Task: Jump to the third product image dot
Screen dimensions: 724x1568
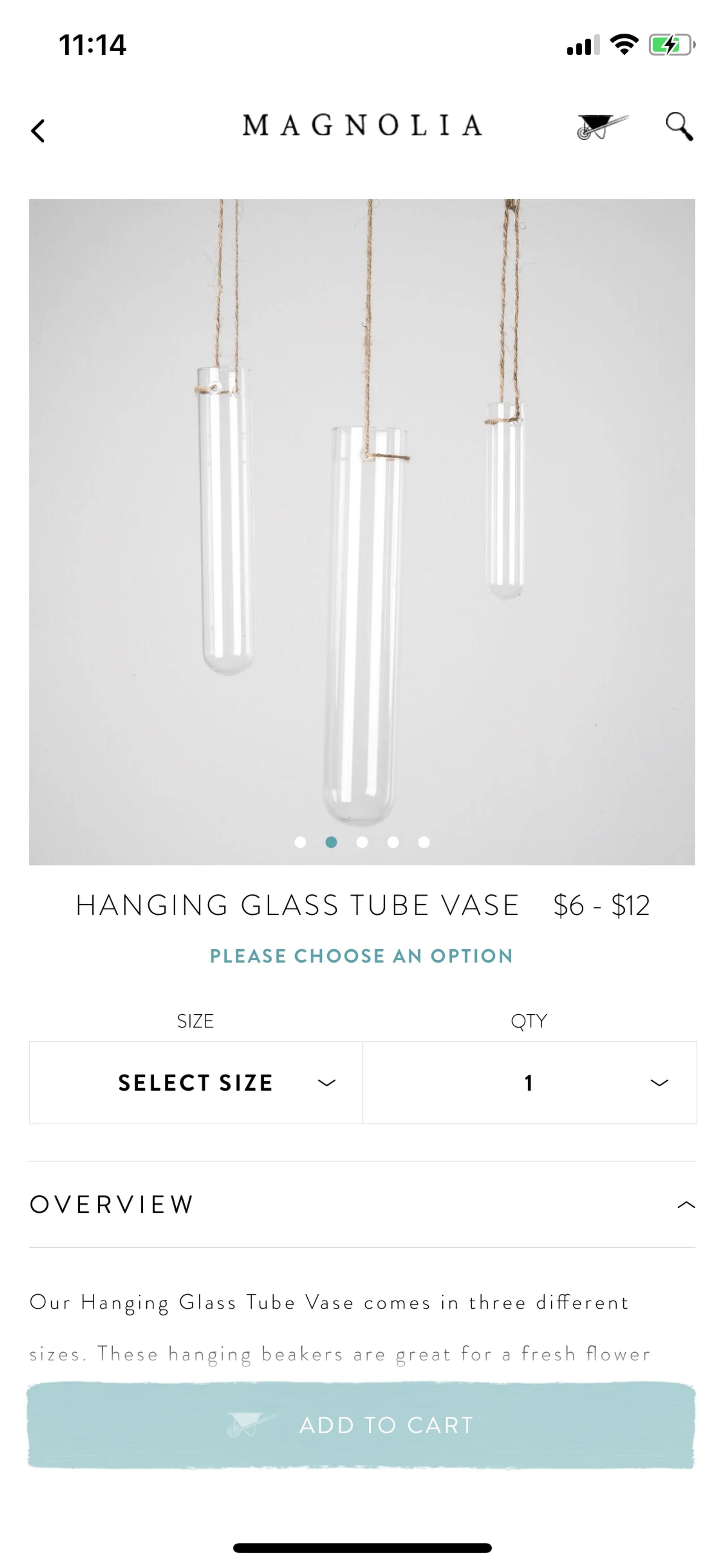Action: coord(362,842)
